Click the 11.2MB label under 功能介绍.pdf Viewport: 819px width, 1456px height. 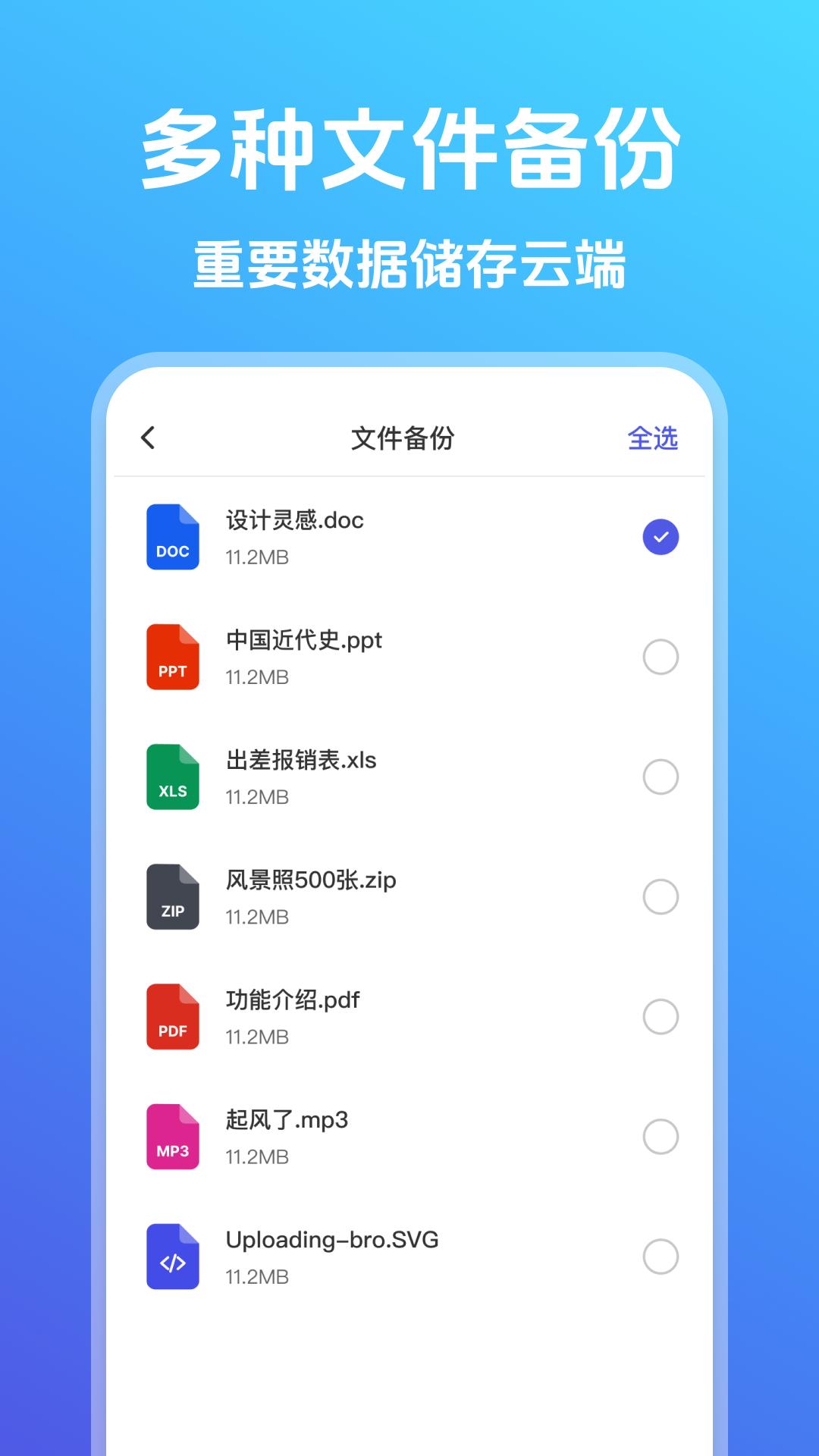point(258,1037)
